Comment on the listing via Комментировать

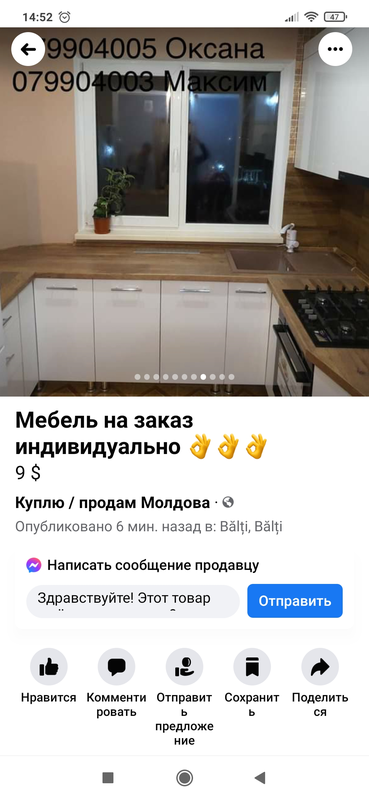pos(116,683)
